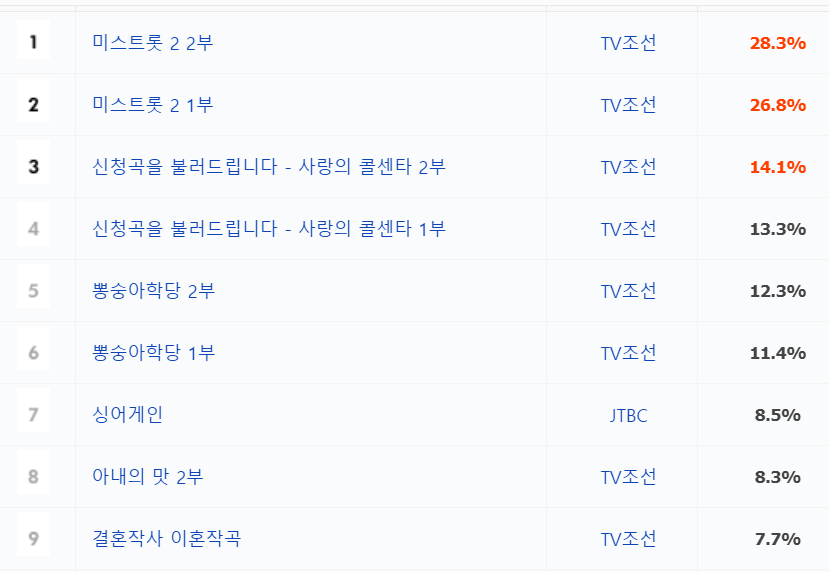Screen dimensions: 829x572
Task: Open the 뽕숭아학당 1부 link
Action: [153, 353]
